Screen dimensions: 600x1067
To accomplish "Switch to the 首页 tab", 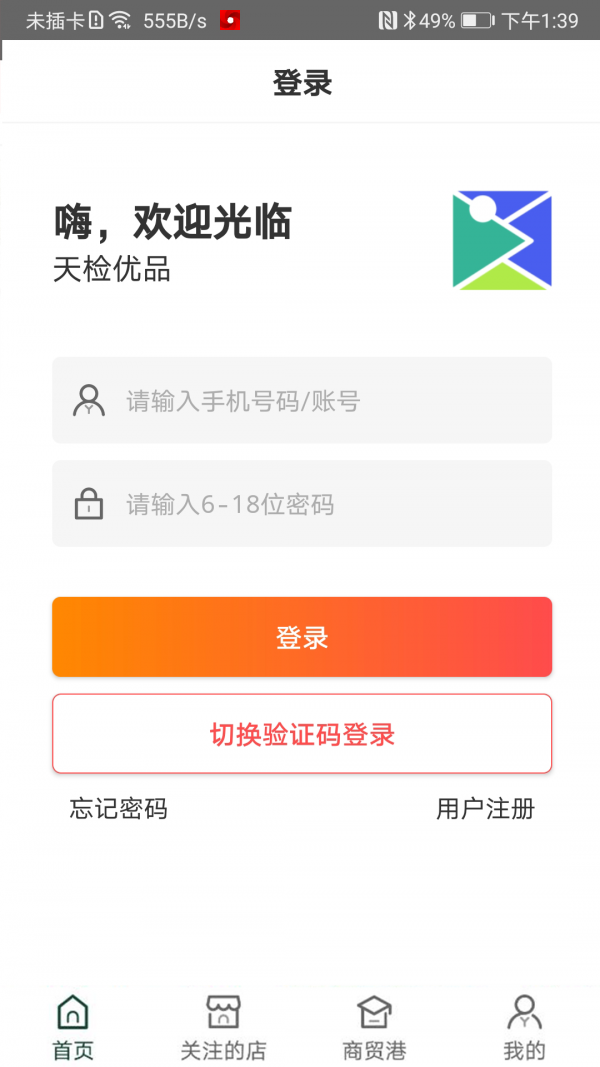I will (x=73, y=1027).
